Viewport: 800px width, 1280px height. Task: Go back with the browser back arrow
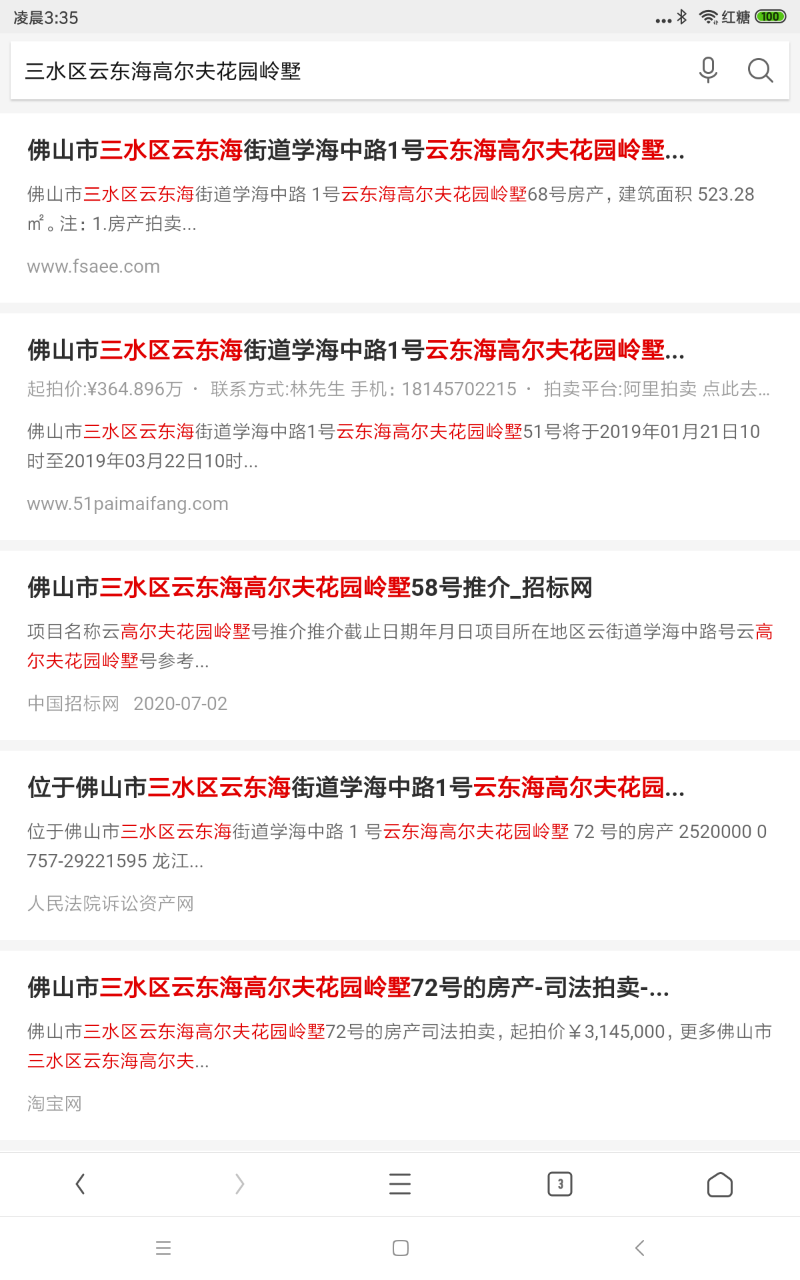(80, 1185)
